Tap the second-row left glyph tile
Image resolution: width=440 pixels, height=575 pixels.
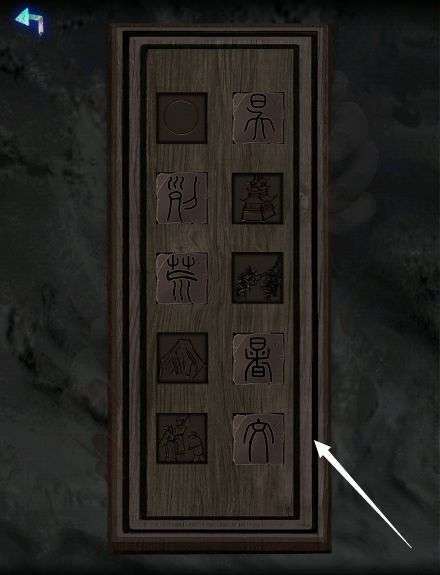(x=182, y=198)
